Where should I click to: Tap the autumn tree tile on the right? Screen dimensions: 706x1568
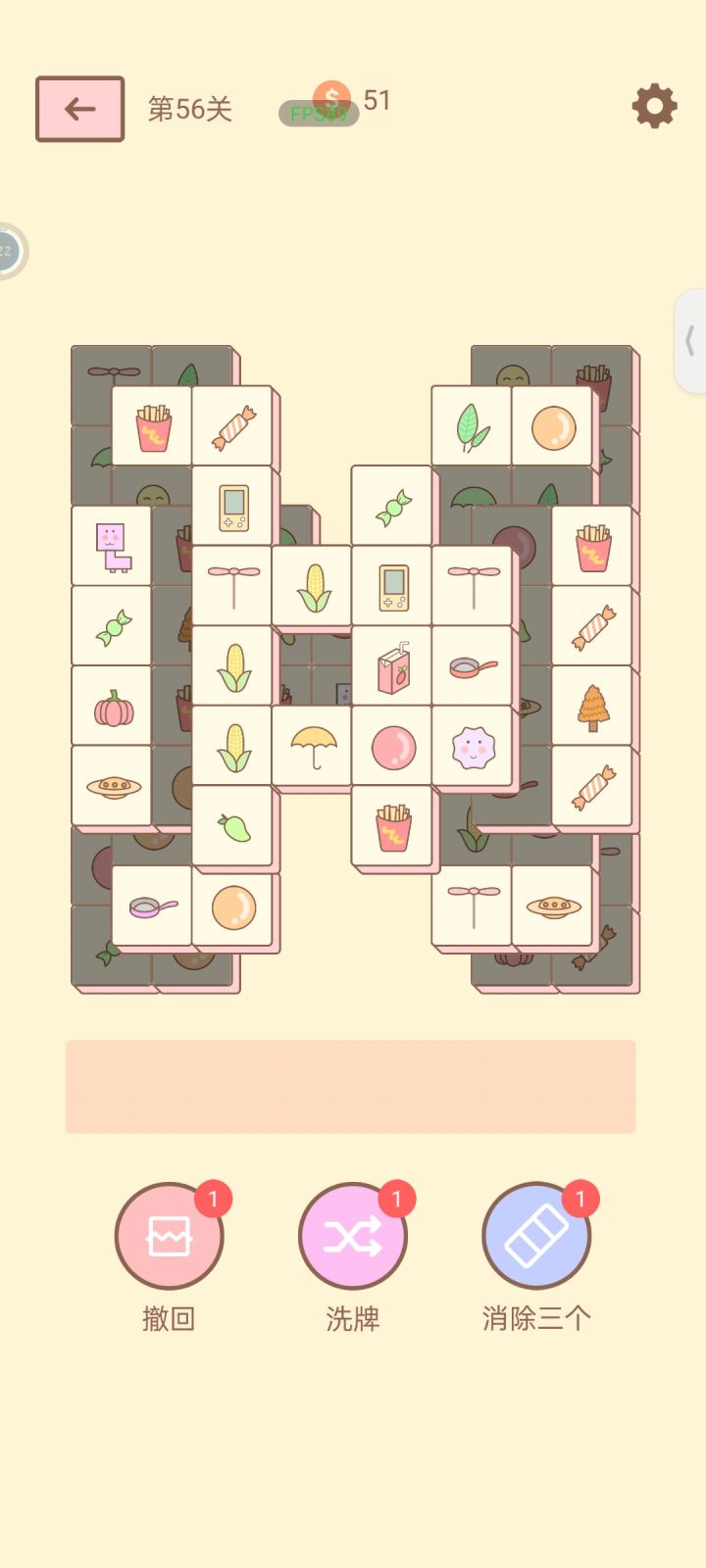pyautogui.click(x=592, y=707)
